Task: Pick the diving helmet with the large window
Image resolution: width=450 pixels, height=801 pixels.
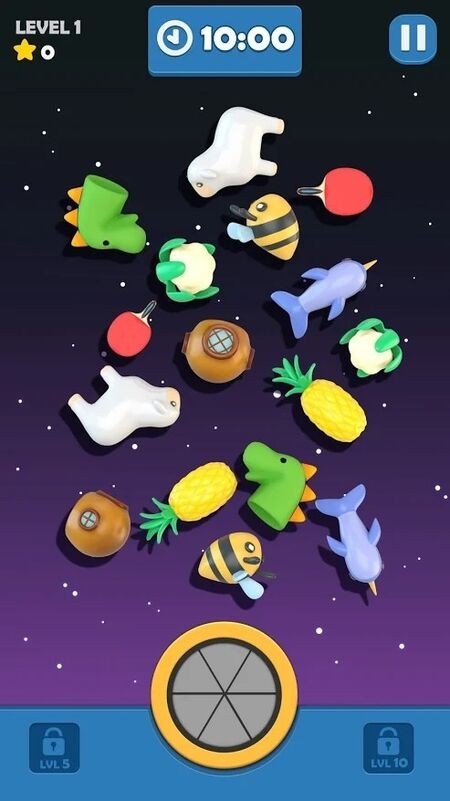Action: point(219,350)
